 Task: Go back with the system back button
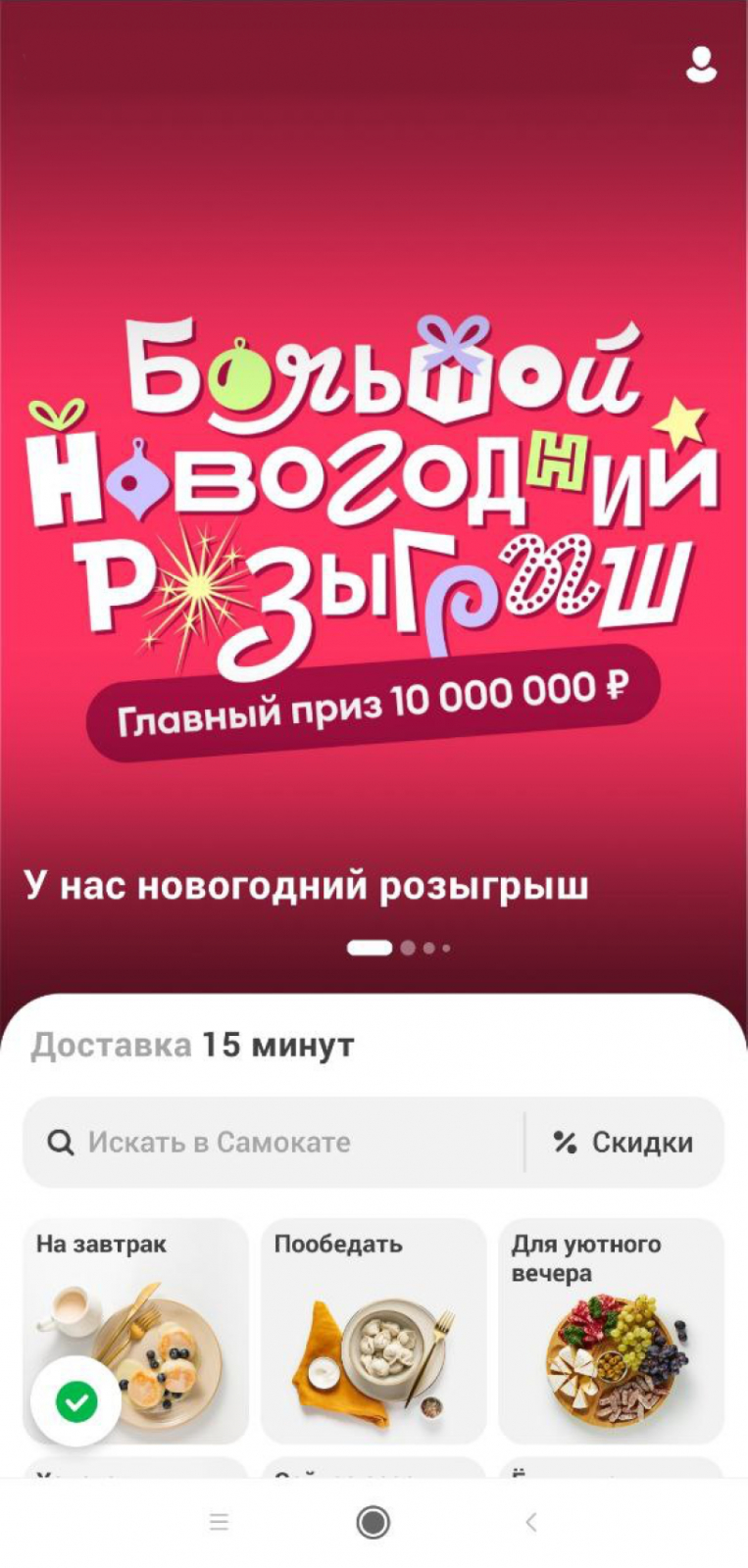[530, 1522]
